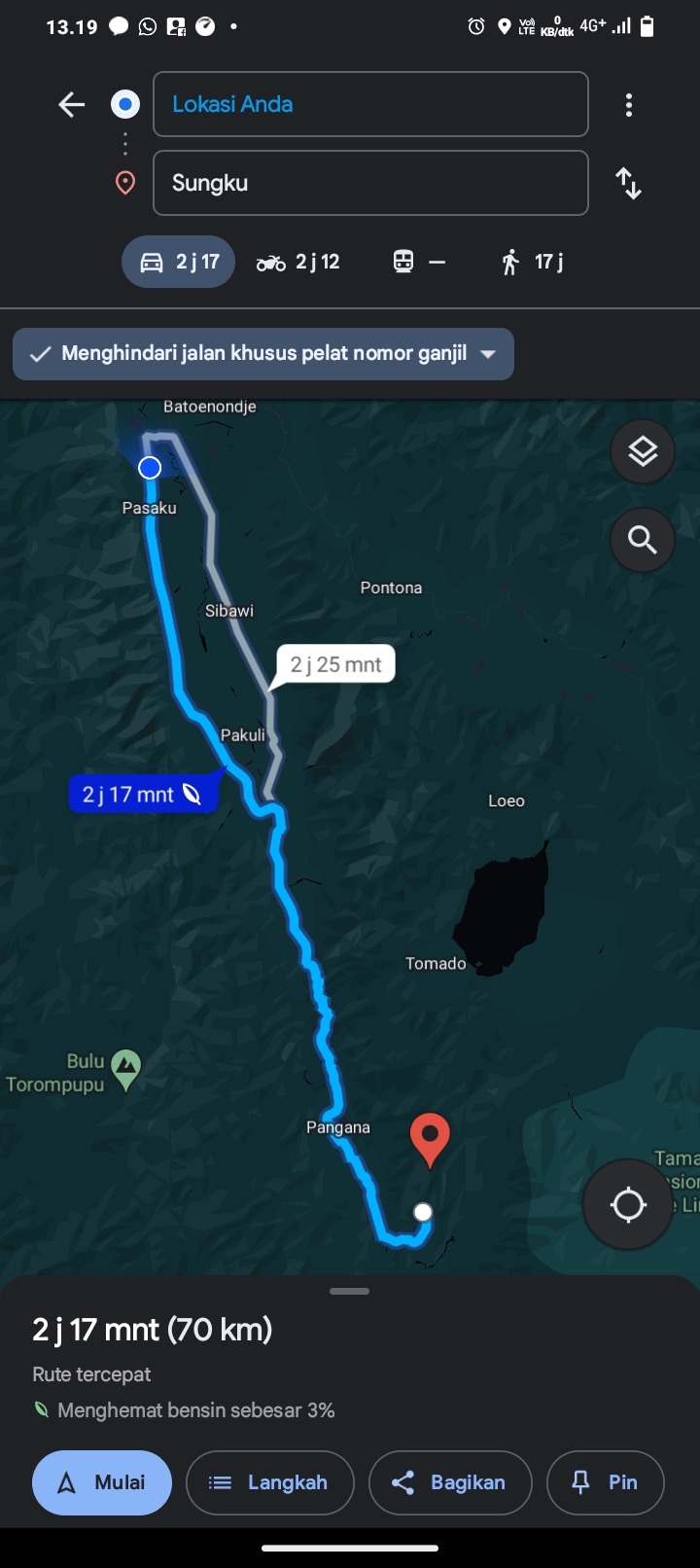Switch to motorcycle travel mode
This screenshot has height=1568, width=700.
[x=298, y=262]
